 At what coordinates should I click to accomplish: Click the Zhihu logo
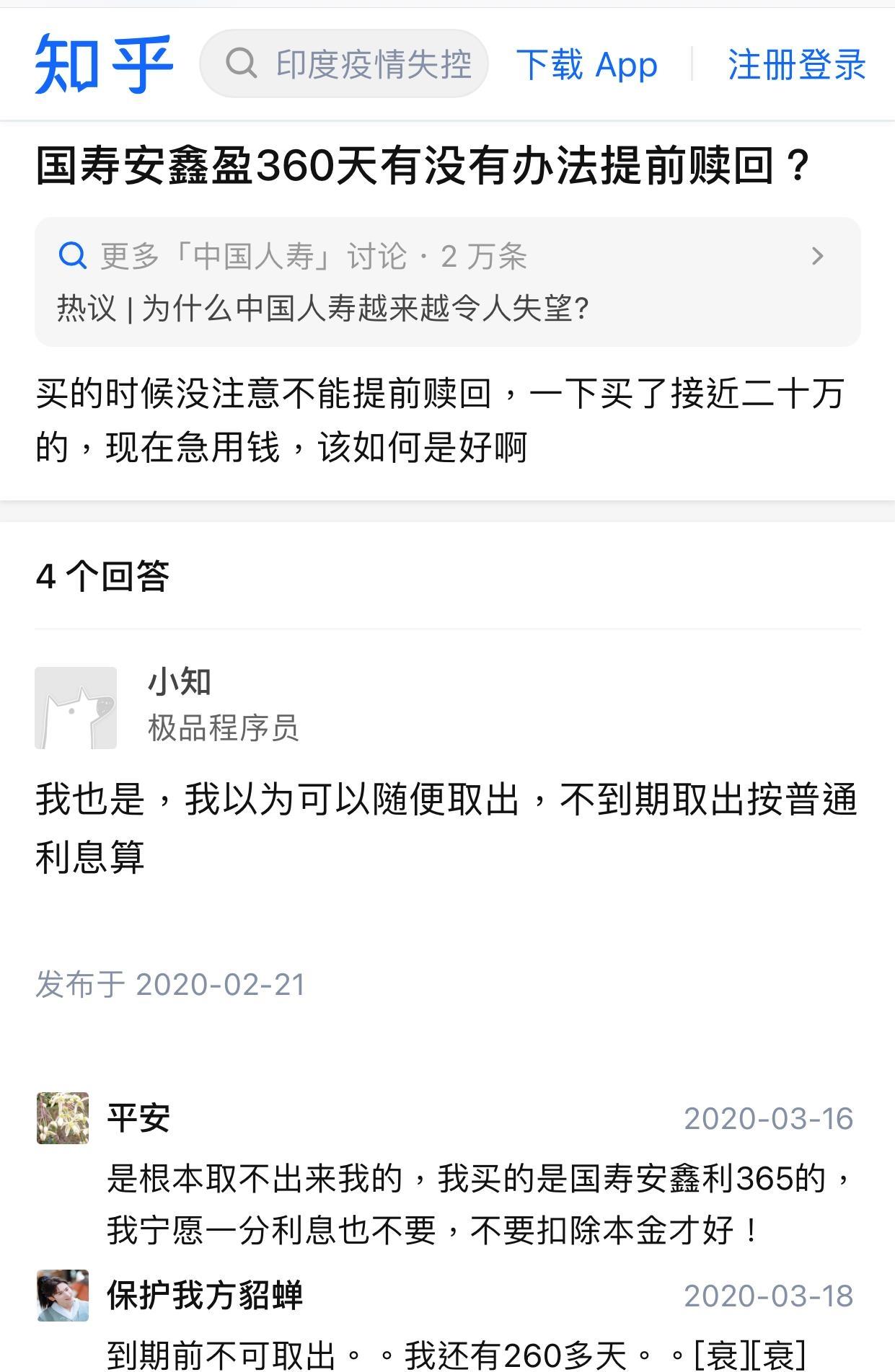coord(104,65)
